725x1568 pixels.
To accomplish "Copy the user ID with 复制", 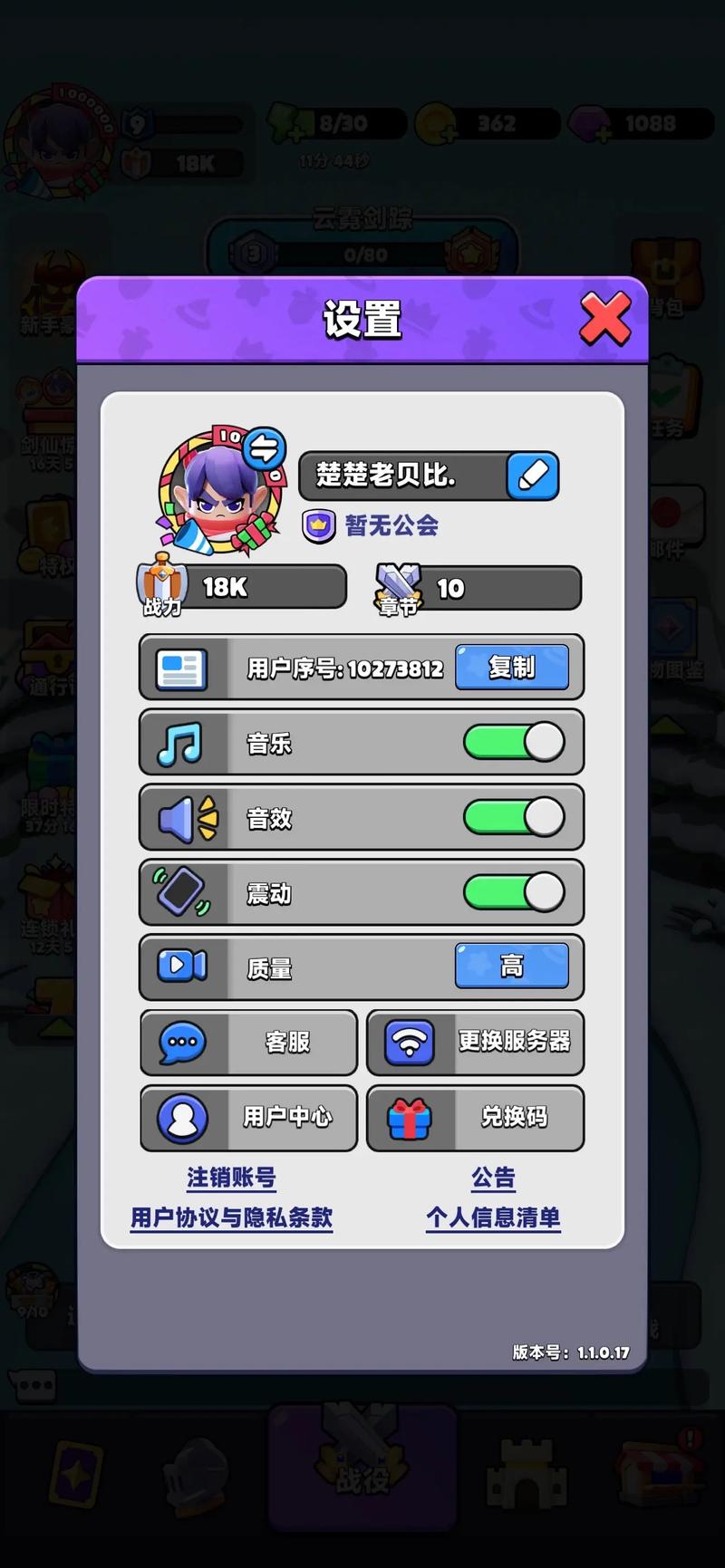I will tap(512, 668).
